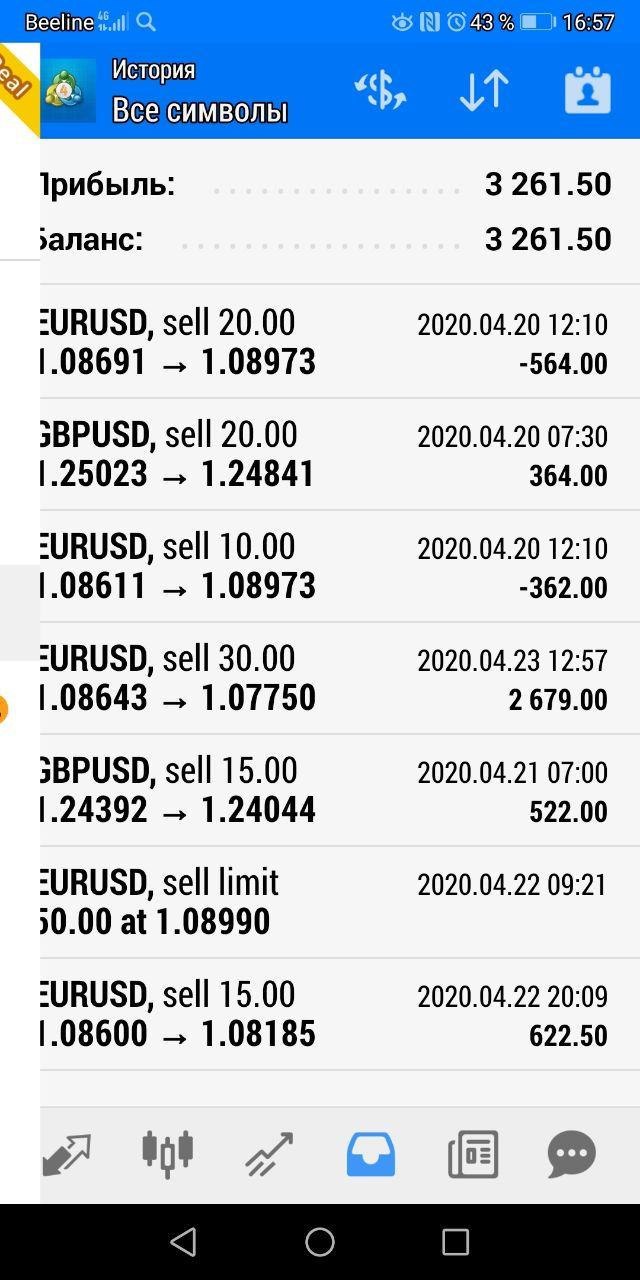Open the GBPUSD sell 20.00 trade
Viewport: 640px width, 1280px height.
click(x=340, y=454)
